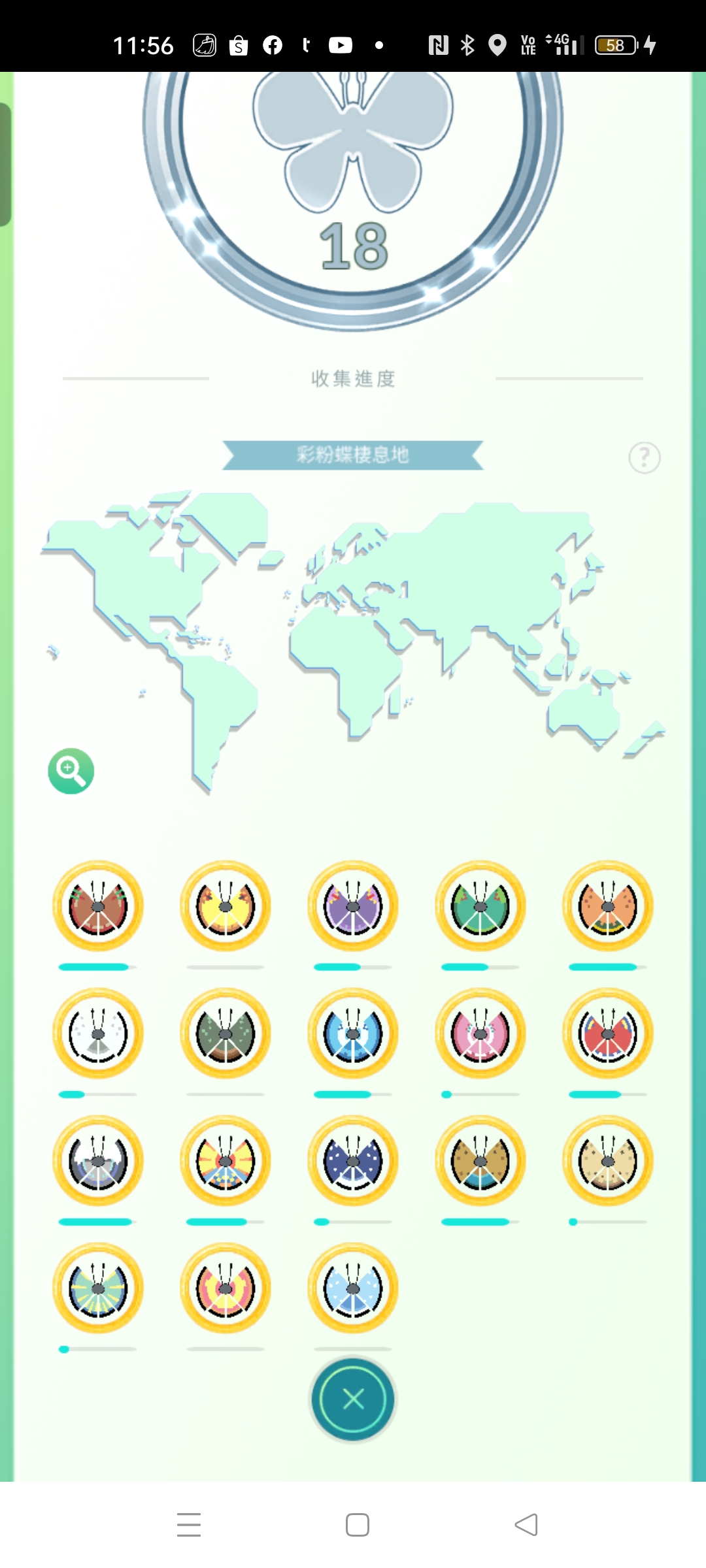Go back using the system back button
Screen dimensions: 706x1568
(x=526, y=1525)
